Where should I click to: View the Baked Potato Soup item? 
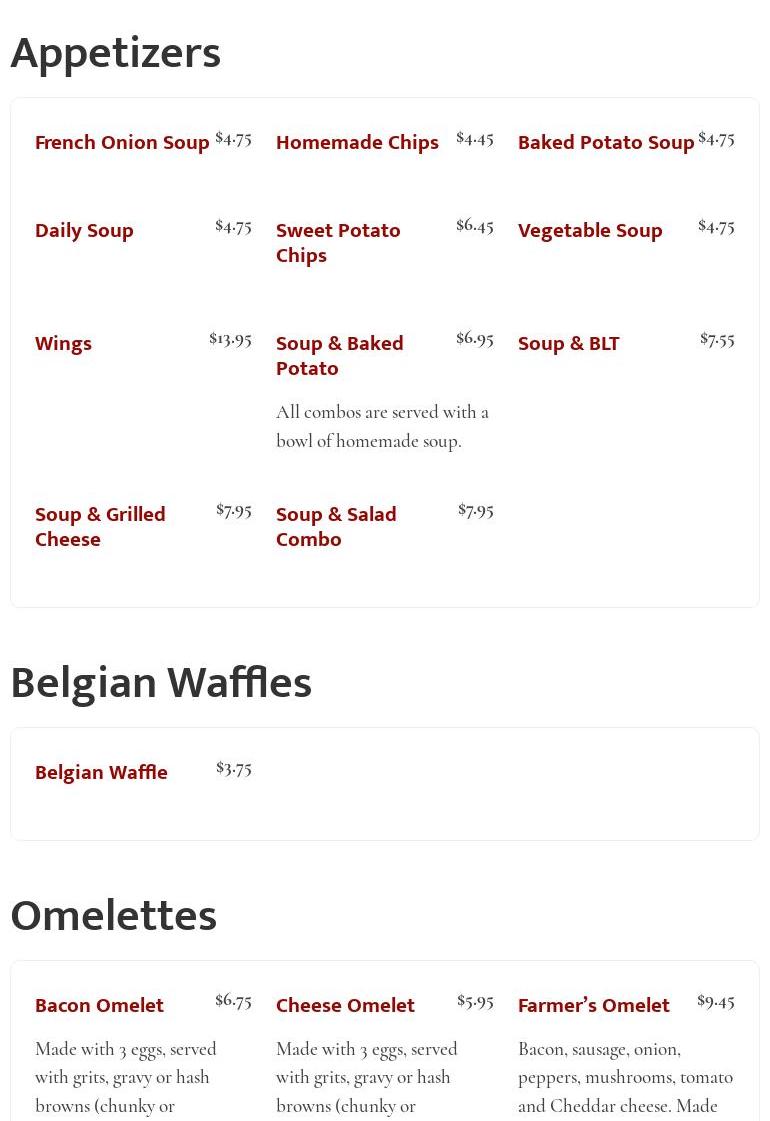[605, 143]
